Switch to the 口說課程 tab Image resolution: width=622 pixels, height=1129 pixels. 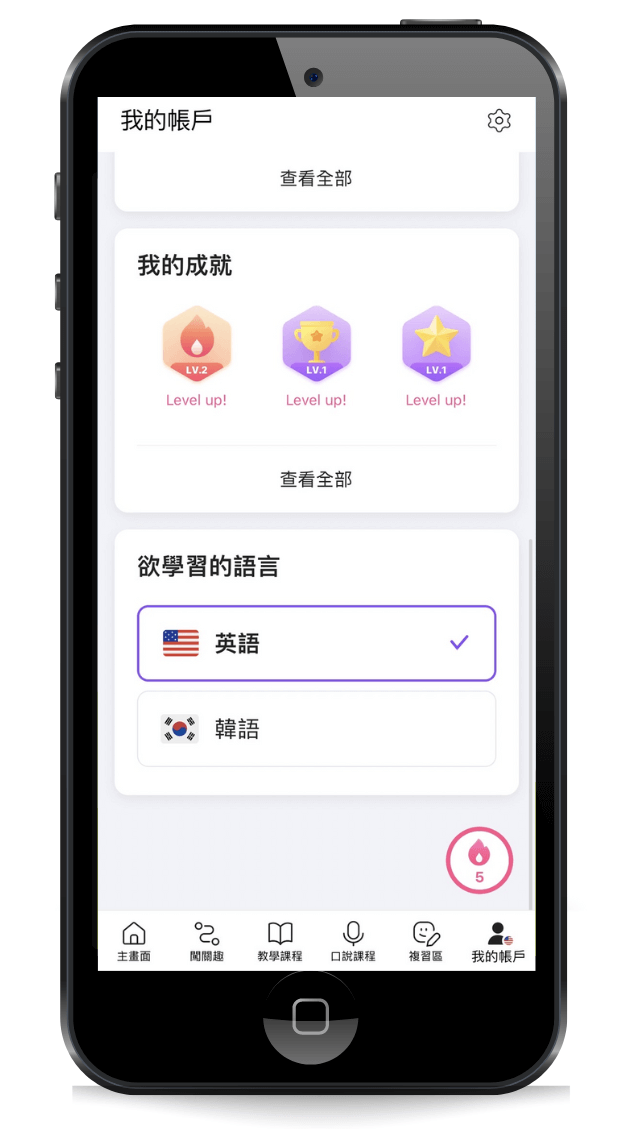353,942
